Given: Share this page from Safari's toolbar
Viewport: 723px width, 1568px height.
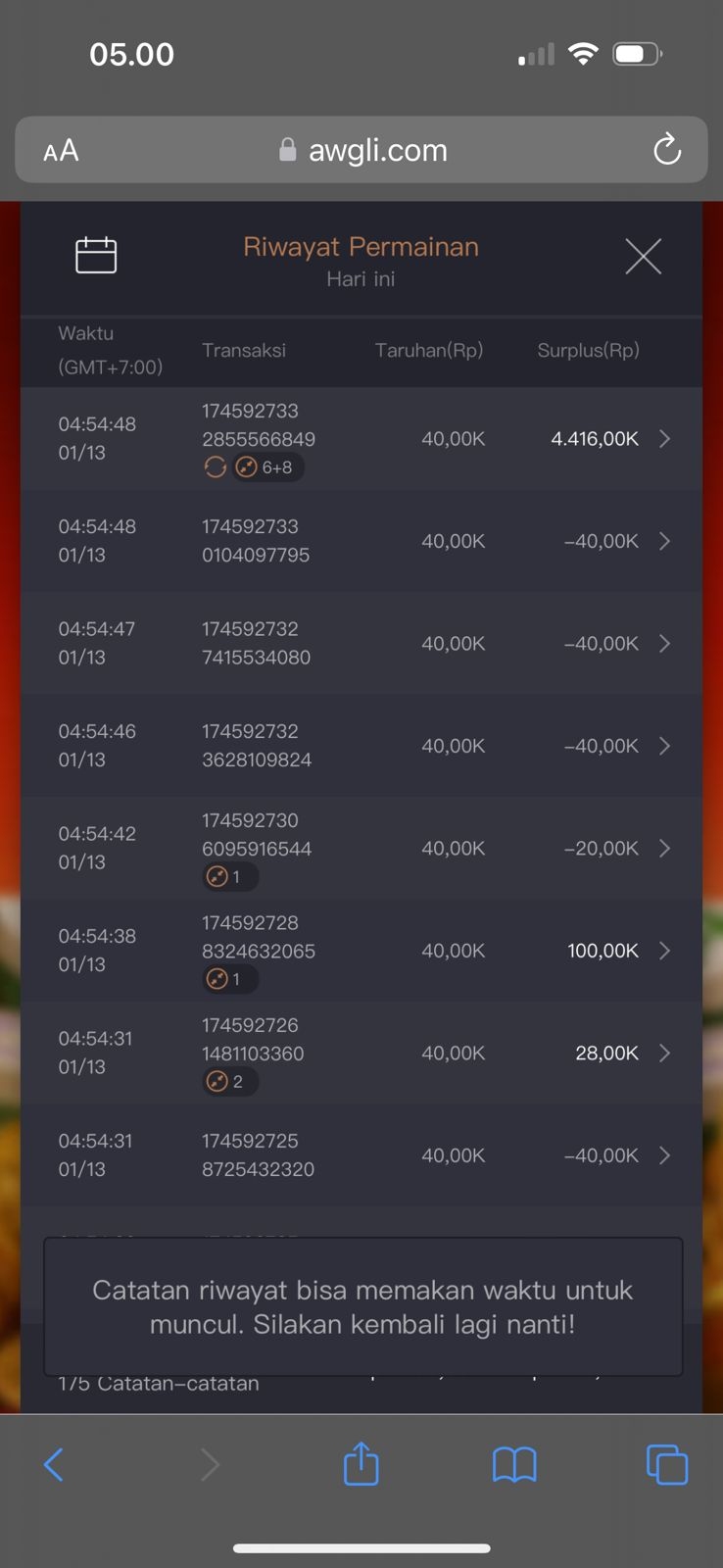Looking at the screenshot, I should pyautogui.click(x=361, y=1465).
